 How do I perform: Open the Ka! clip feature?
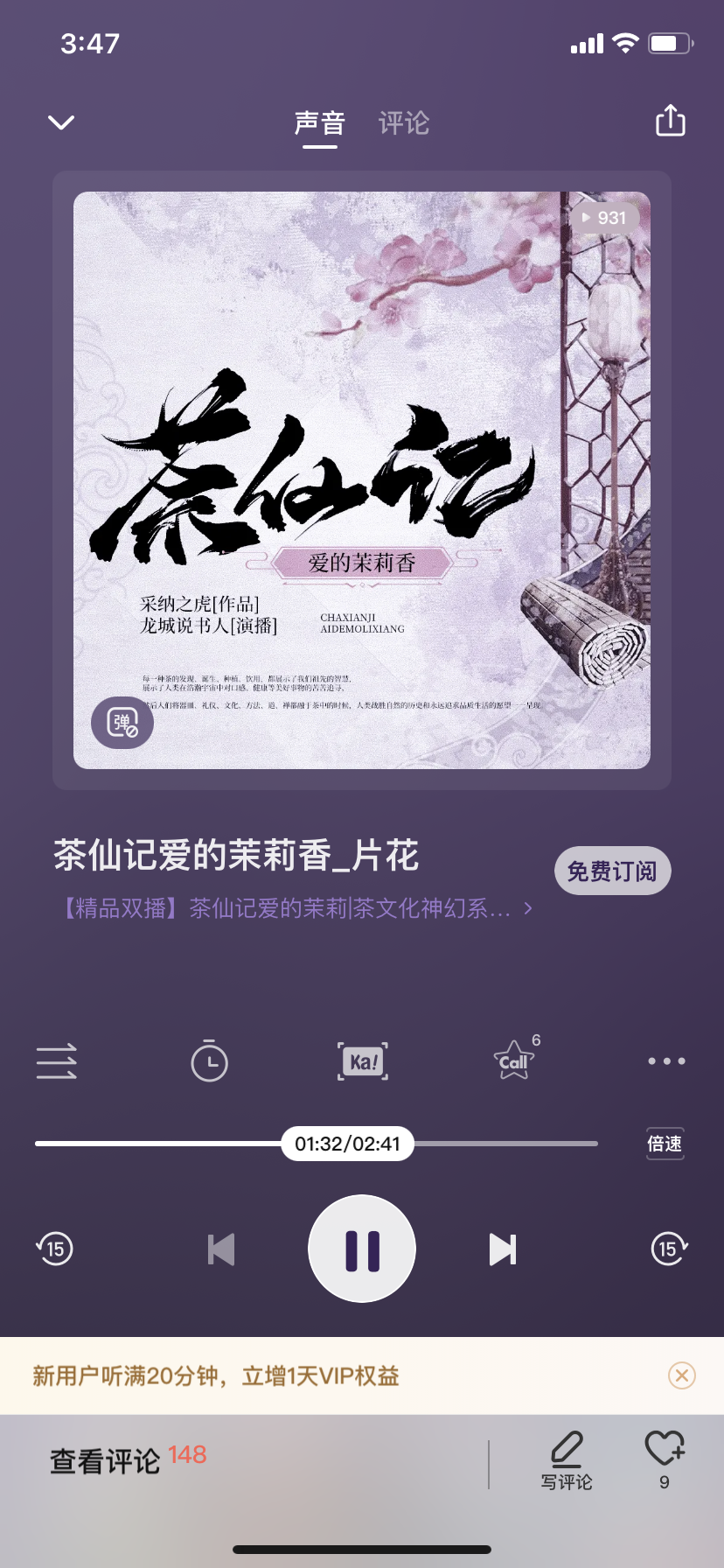pyautogui.click(x=363, y=1061)
